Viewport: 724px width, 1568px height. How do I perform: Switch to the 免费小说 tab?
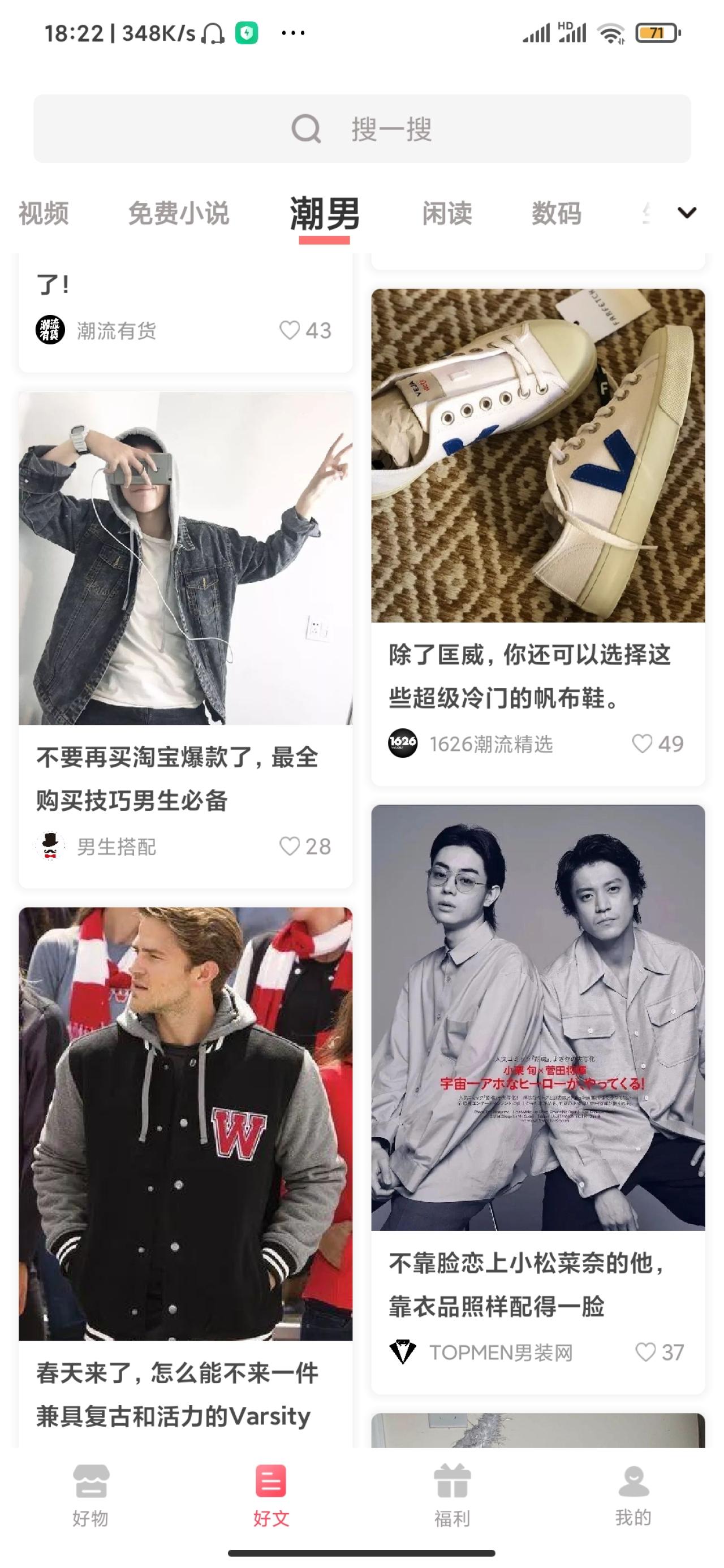(178, 214)
